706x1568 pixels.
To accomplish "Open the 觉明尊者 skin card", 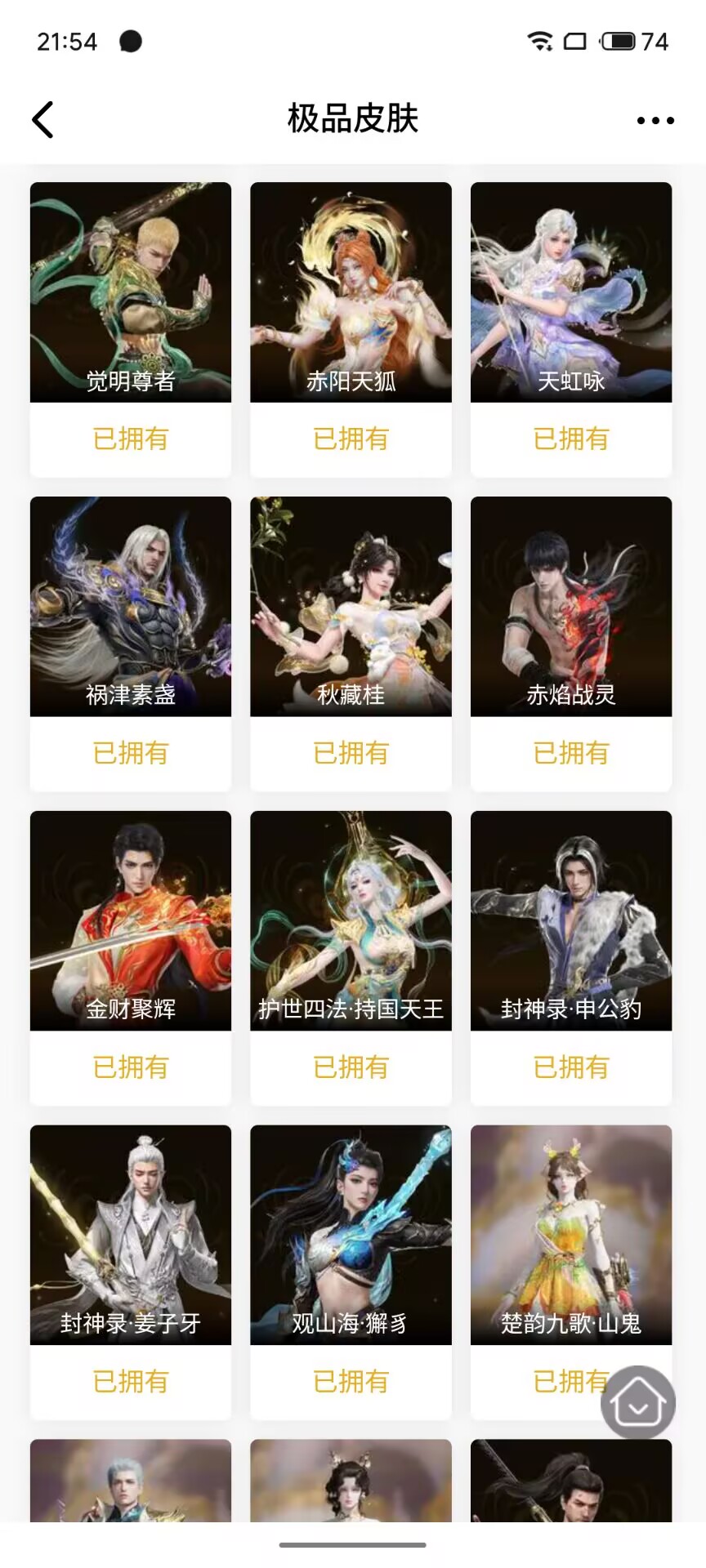I will [131, 292].
